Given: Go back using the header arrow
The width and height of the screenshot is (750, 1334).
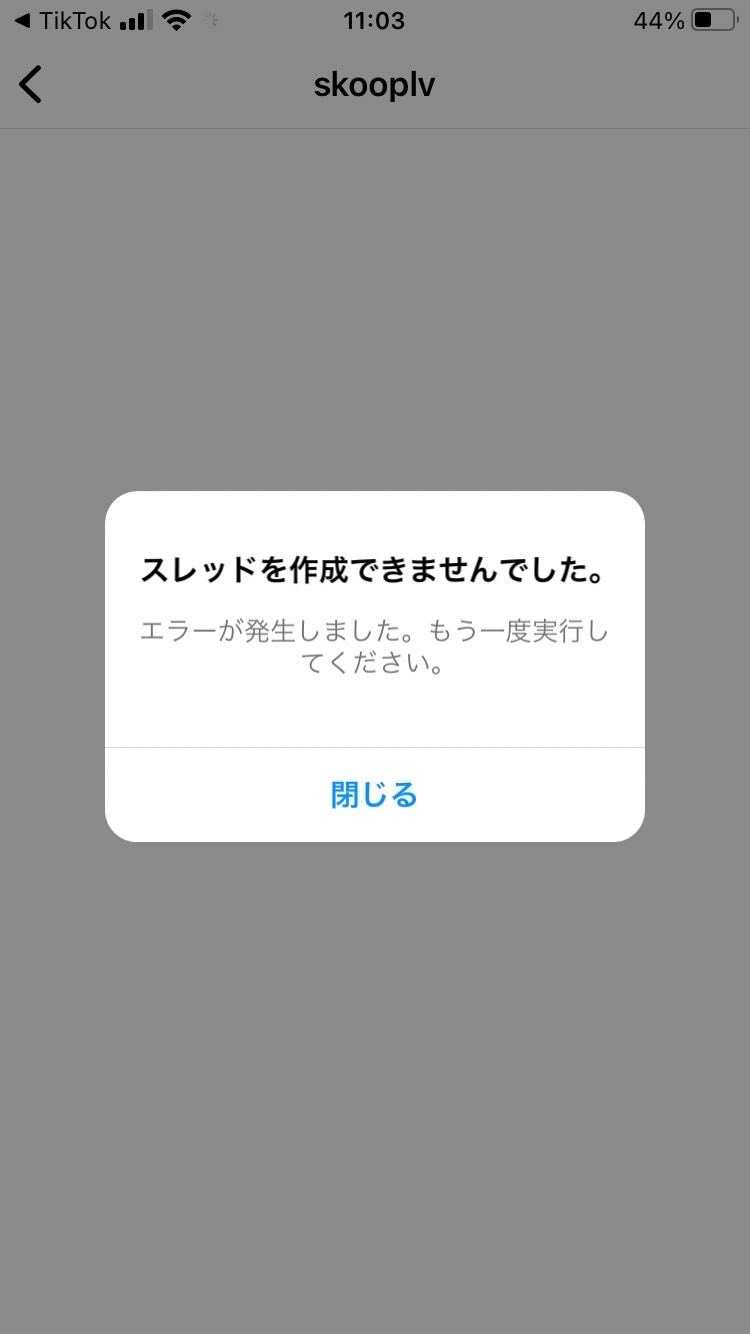Looking at the screenshot, I should pyautogui.click(x=31, y=85).
